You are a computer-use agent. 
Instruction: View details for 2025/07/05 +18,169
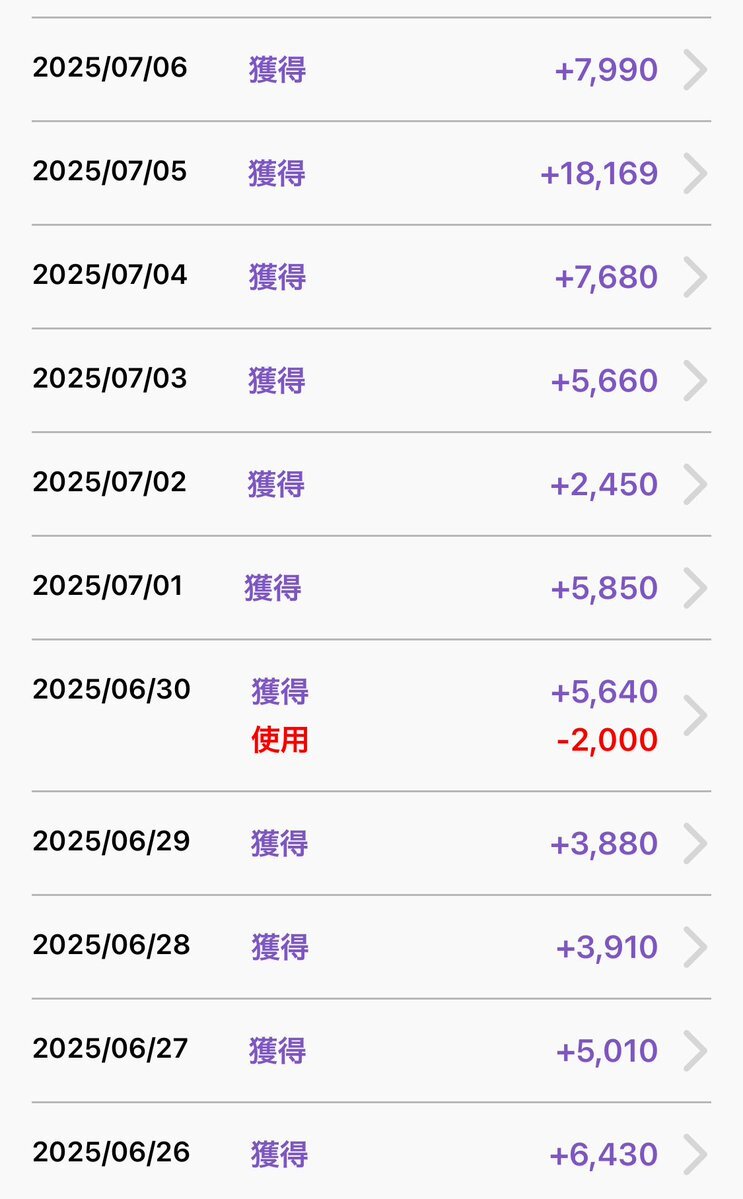point(372,173)
